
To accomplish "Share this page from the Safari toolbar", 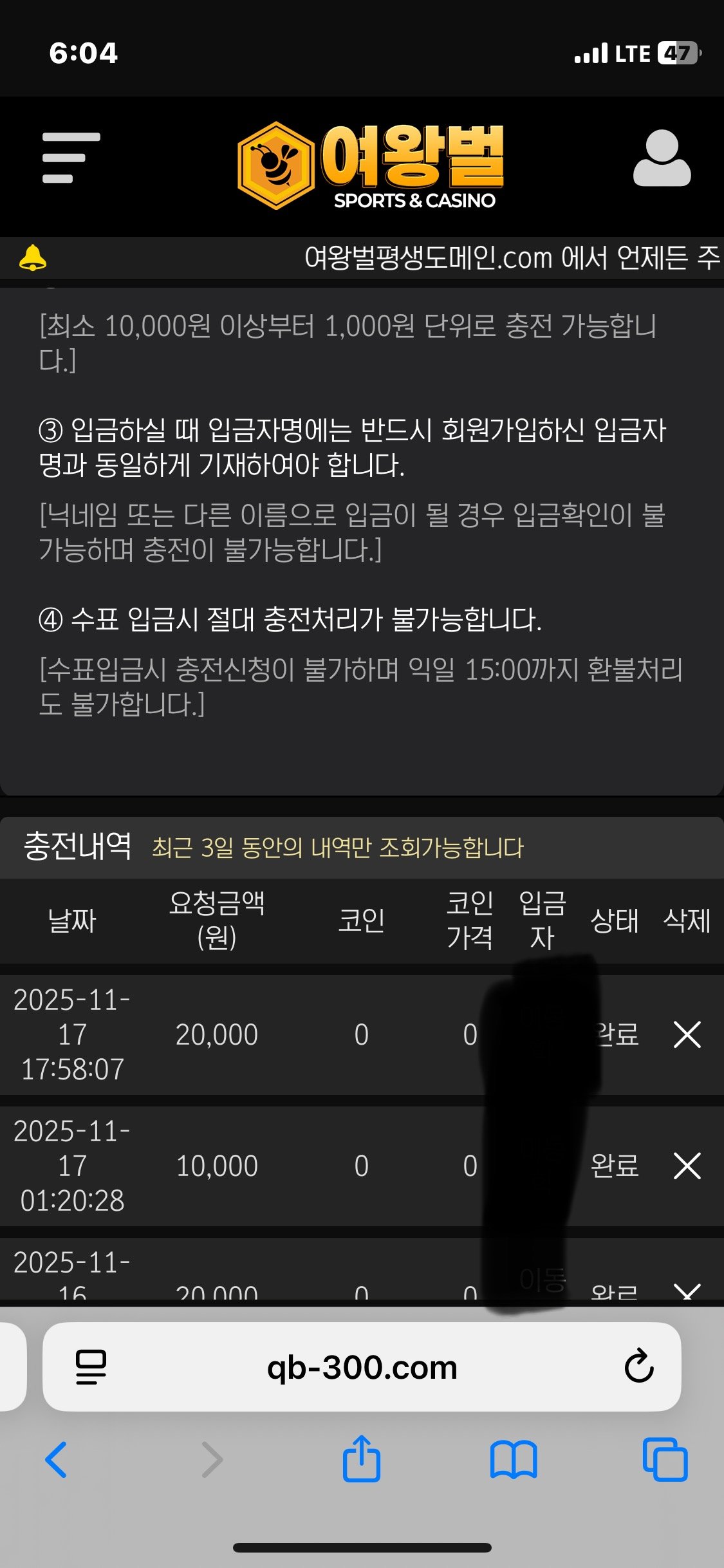I will point(362,1459).
